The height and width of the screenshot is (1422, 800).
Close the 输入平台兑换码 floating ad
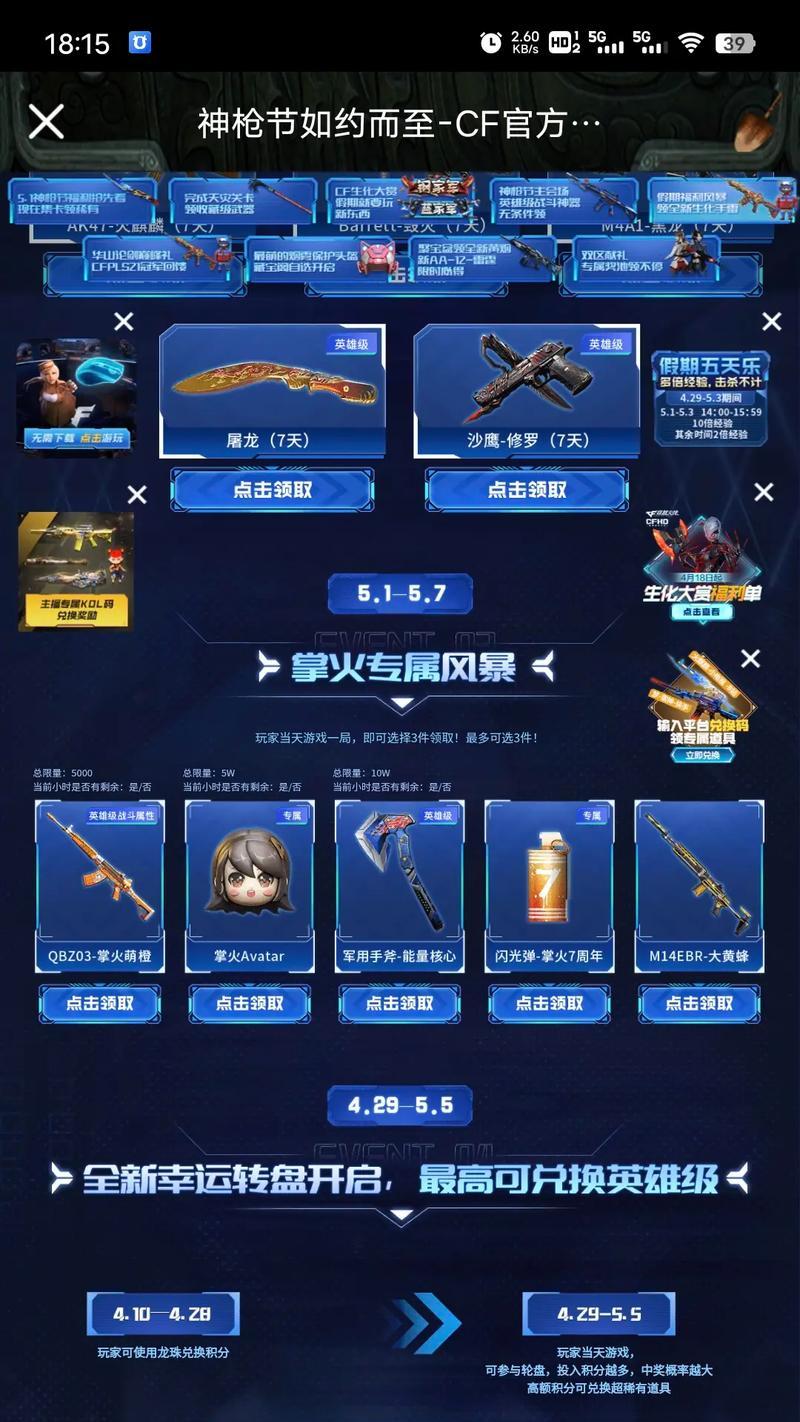(750, 658)
